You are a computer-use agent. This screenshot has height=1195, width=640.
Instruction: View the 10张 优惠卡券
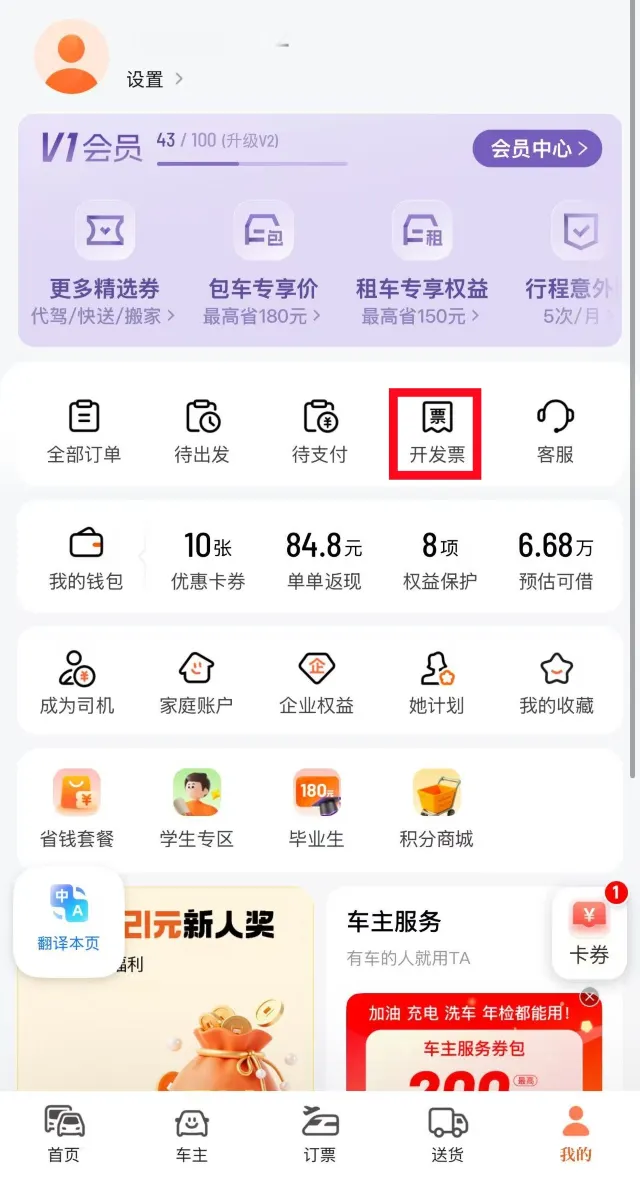pyautogui.click(x=208, y=561)
